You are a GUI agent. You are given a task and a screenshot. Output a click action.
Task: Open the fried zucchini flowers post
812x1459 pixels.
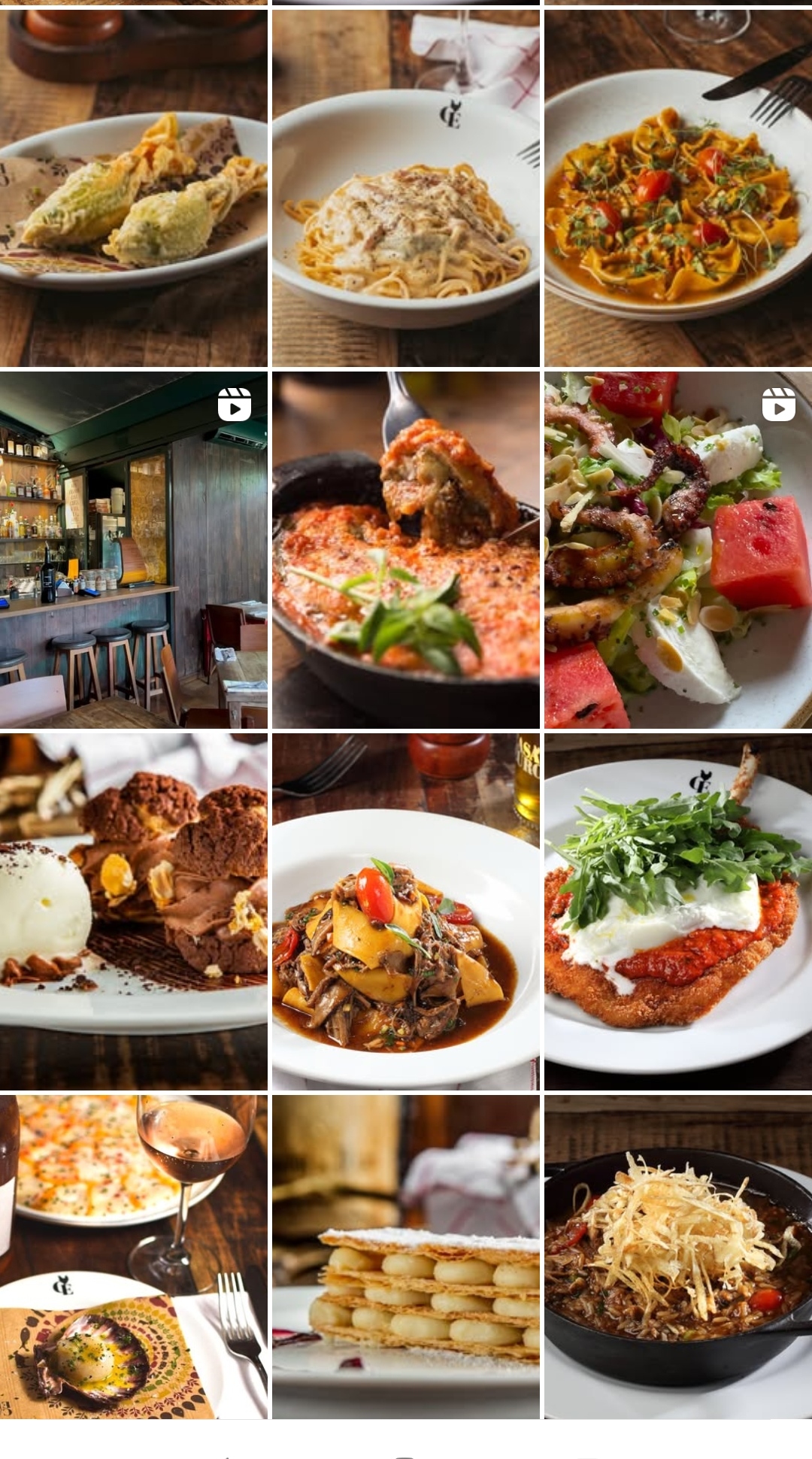[133, 188]
